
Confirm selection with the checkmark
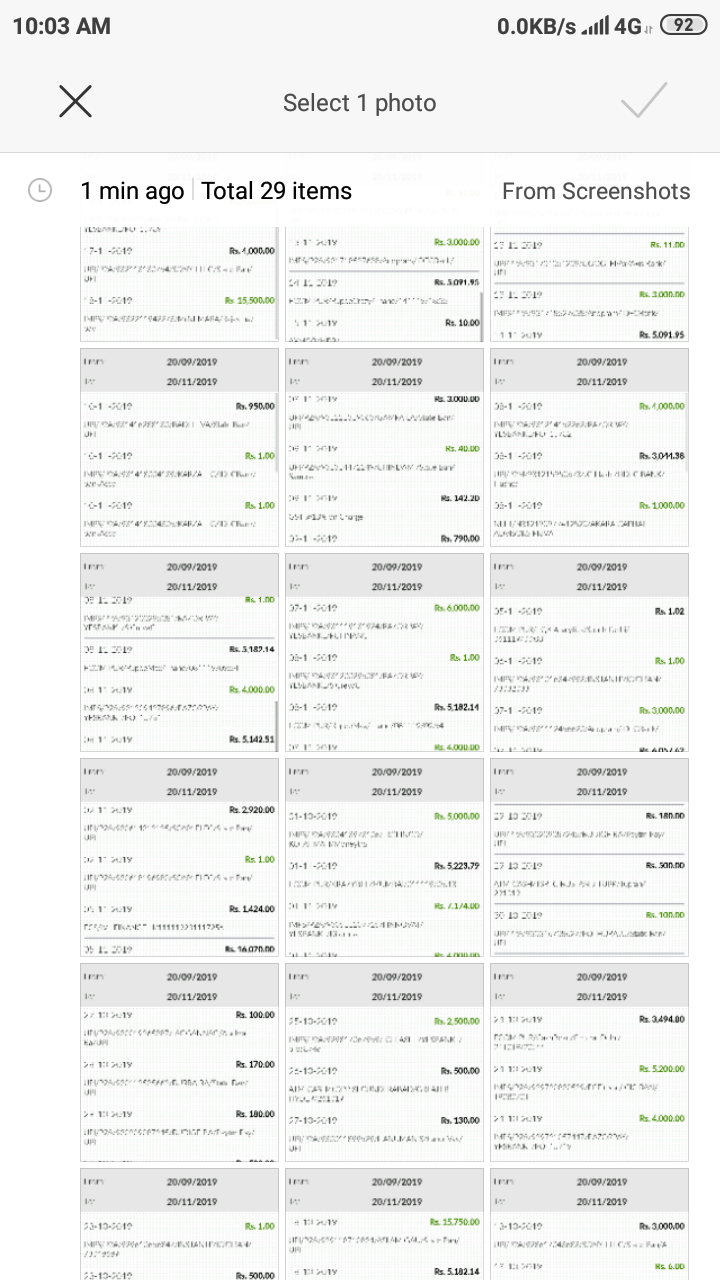click(644, 102)
